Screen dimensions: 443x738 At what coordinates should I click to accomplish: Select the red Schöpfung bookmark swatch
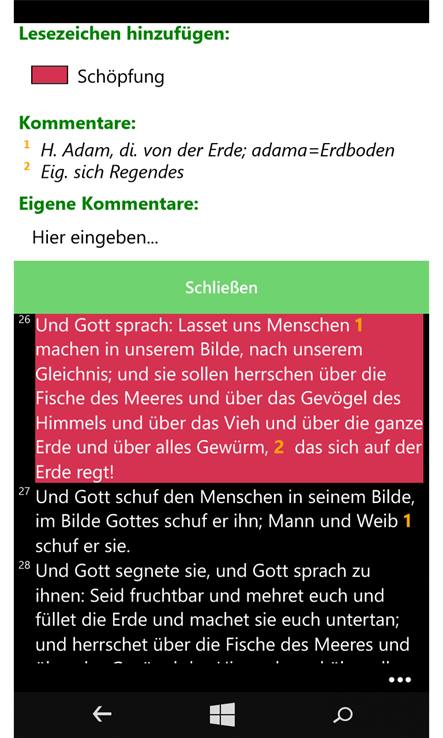tap(49, 75)
